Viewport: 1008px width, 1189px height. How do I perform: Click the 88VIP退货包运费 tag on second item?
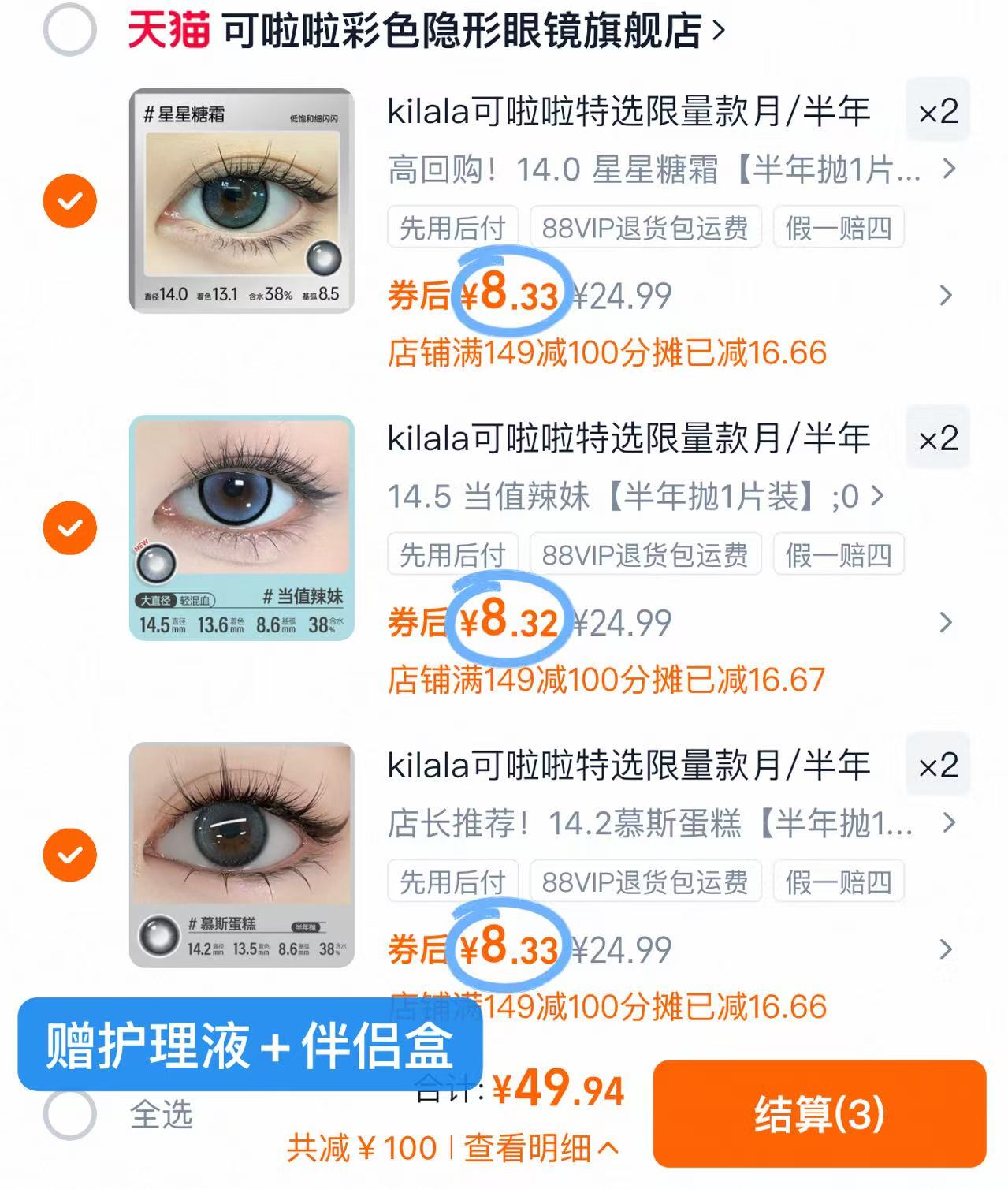tap(646, 555)
